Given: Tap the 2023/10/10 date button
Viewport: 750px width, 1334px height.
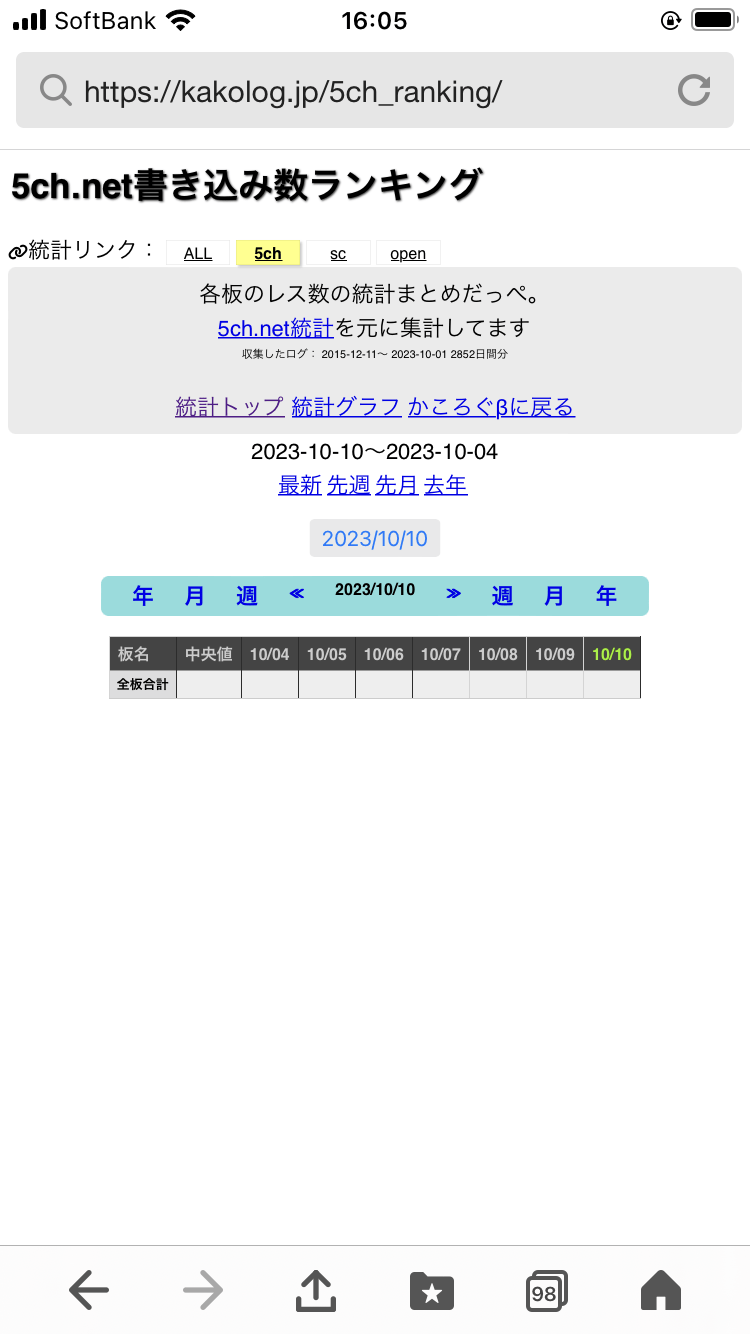Looking at the screenshot, I should 375,539.
